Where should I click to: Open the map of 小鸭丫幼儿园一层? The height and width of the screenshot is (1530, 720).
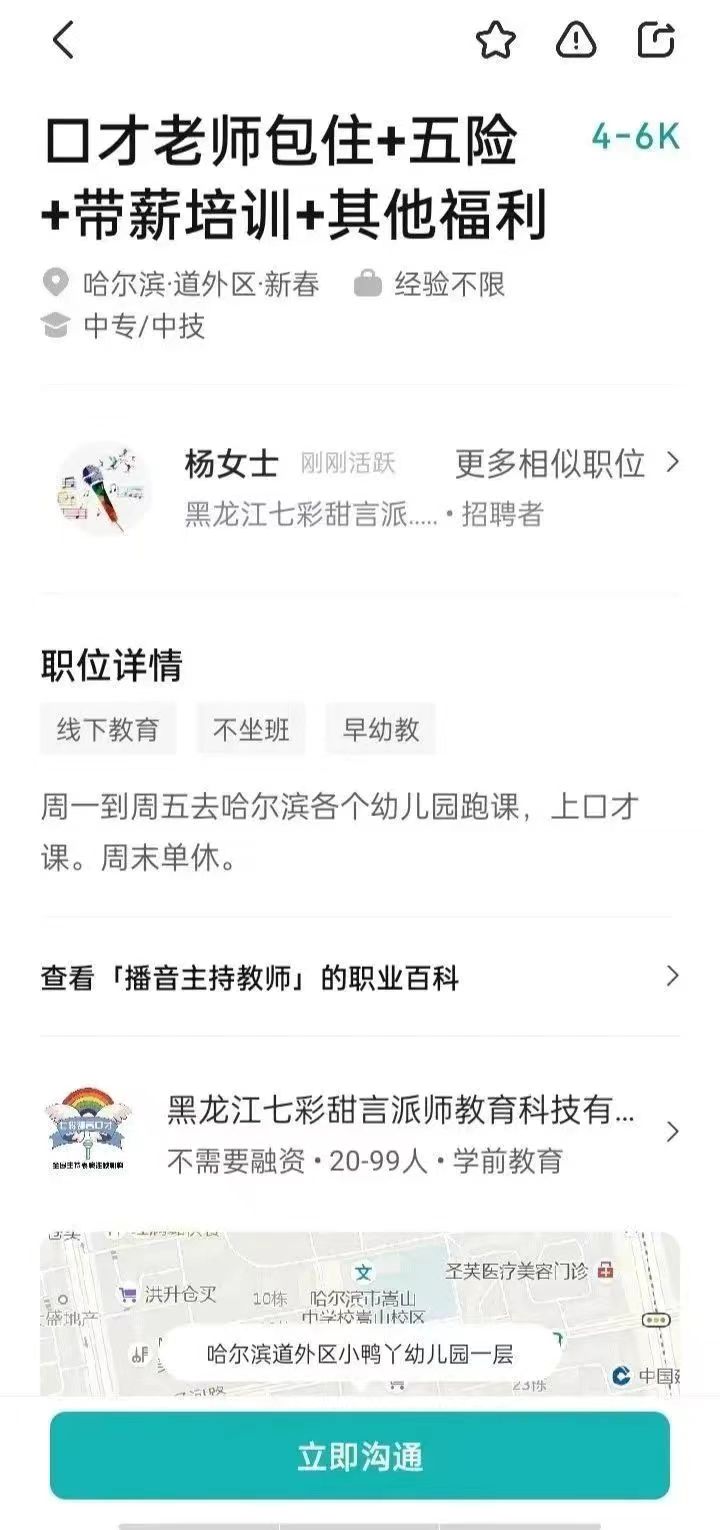click(x=360, y=1312)
